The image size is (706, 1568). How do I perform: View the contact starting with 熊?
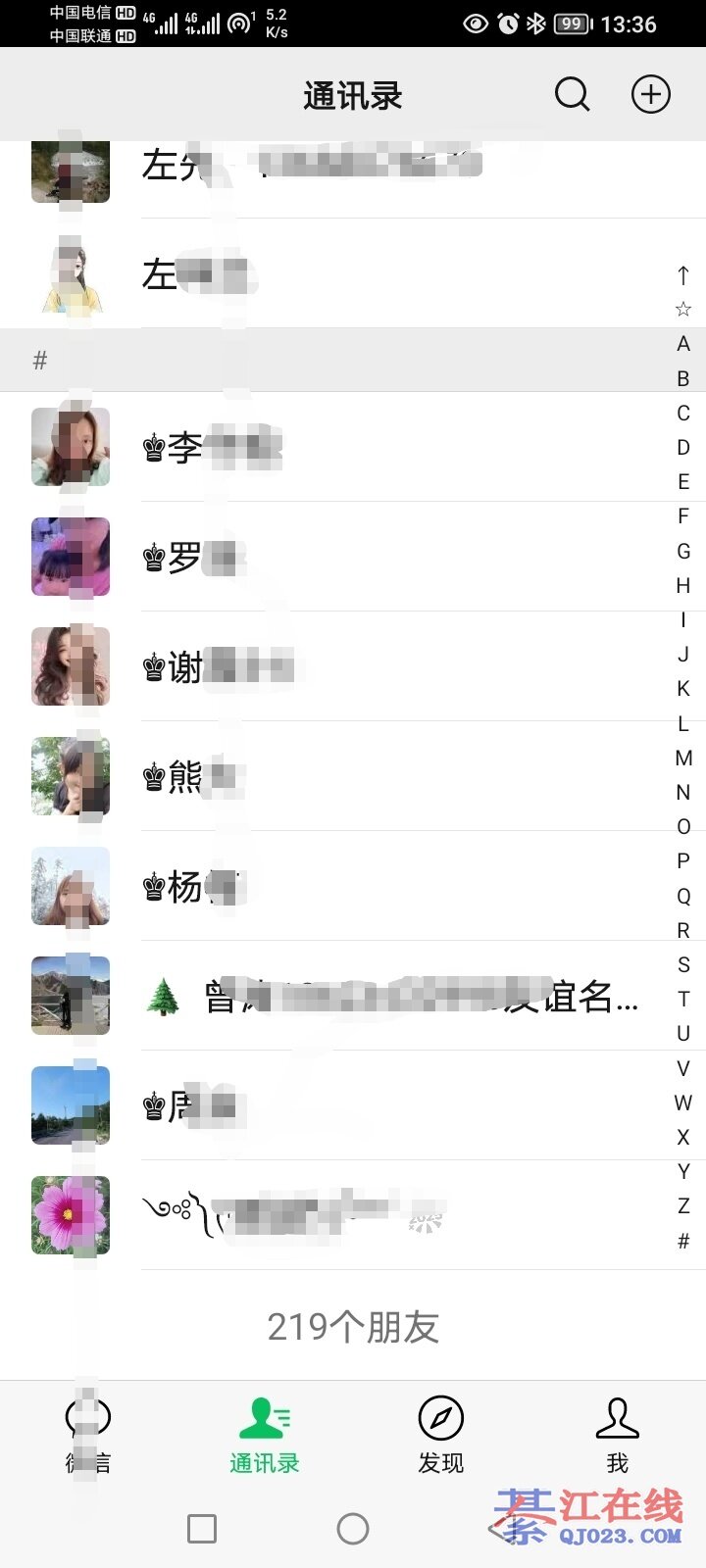click(353, 776)
